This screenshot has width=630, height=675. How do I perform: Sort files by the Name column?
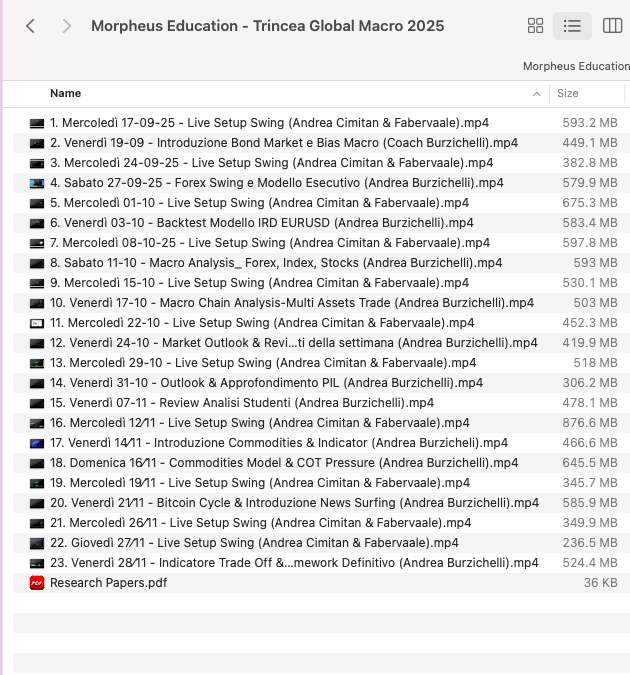click(x=66, y=93)
